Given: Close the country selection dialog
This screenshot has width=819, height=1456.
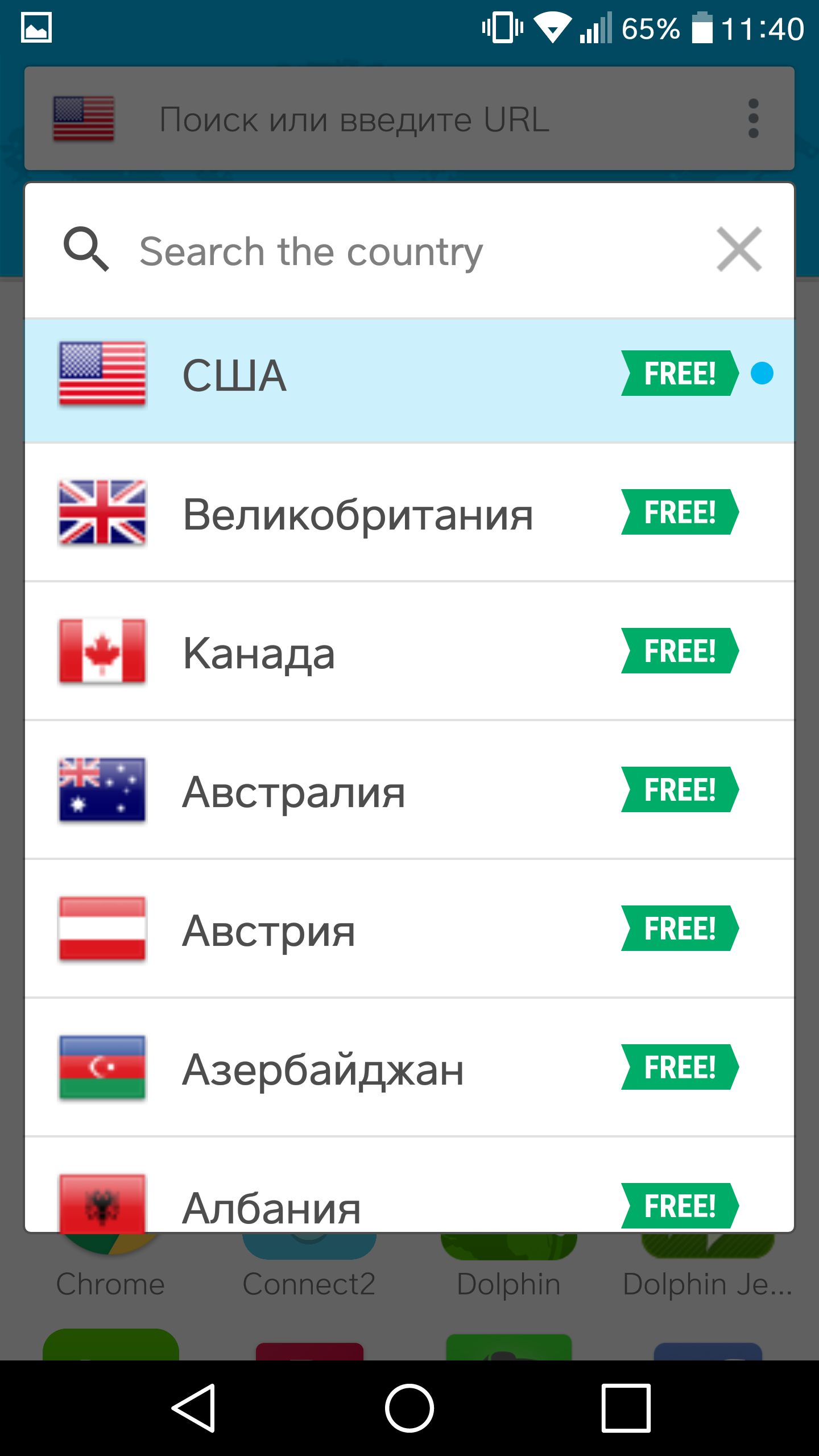Looking at the screenshot, I should coord(739,249).
